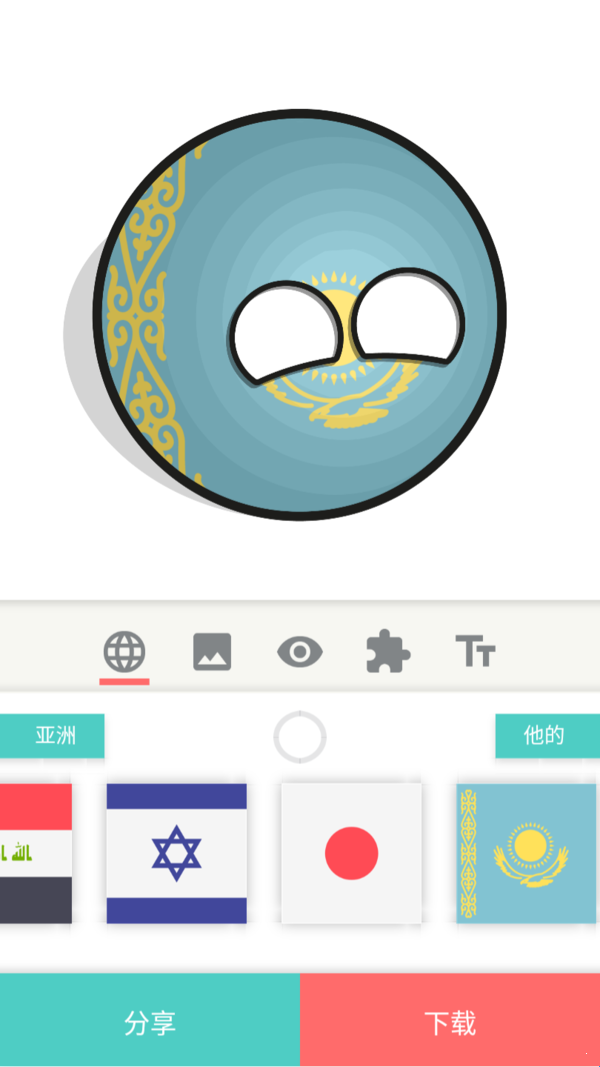Tap the 亚洲 category chip

click(x=54, y=736)
